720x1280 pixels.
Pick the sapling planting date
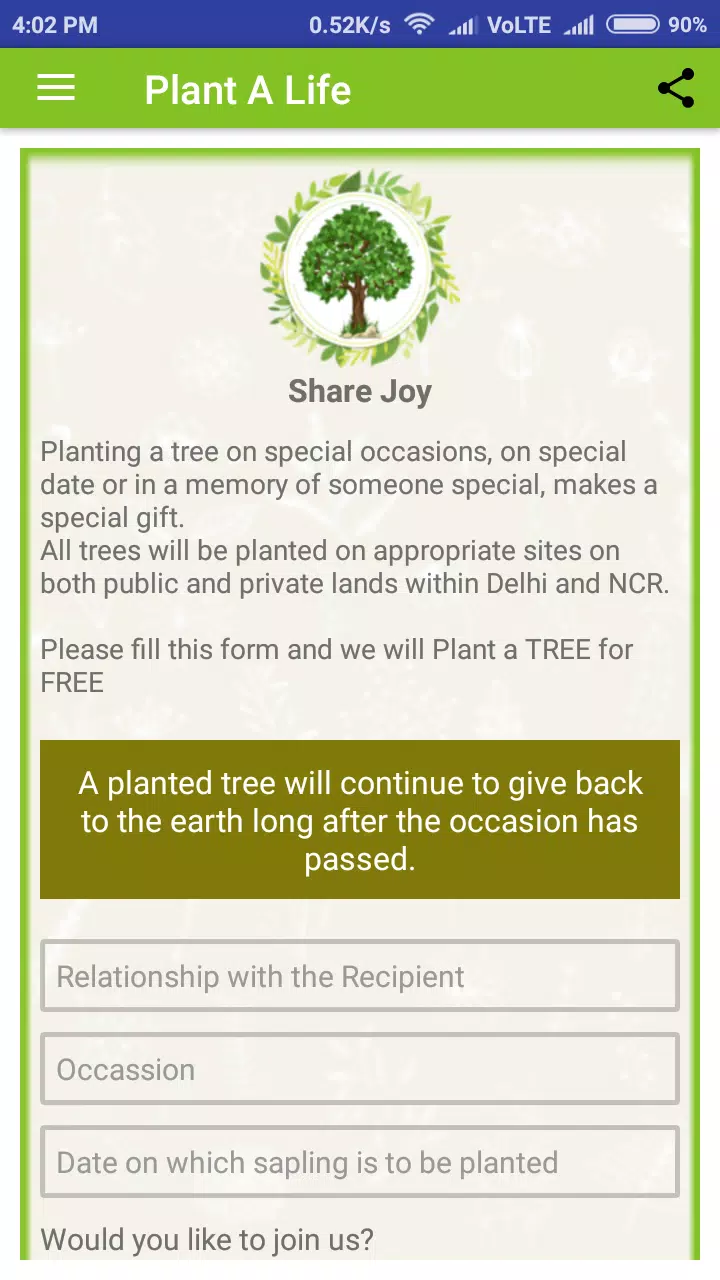360,1162
